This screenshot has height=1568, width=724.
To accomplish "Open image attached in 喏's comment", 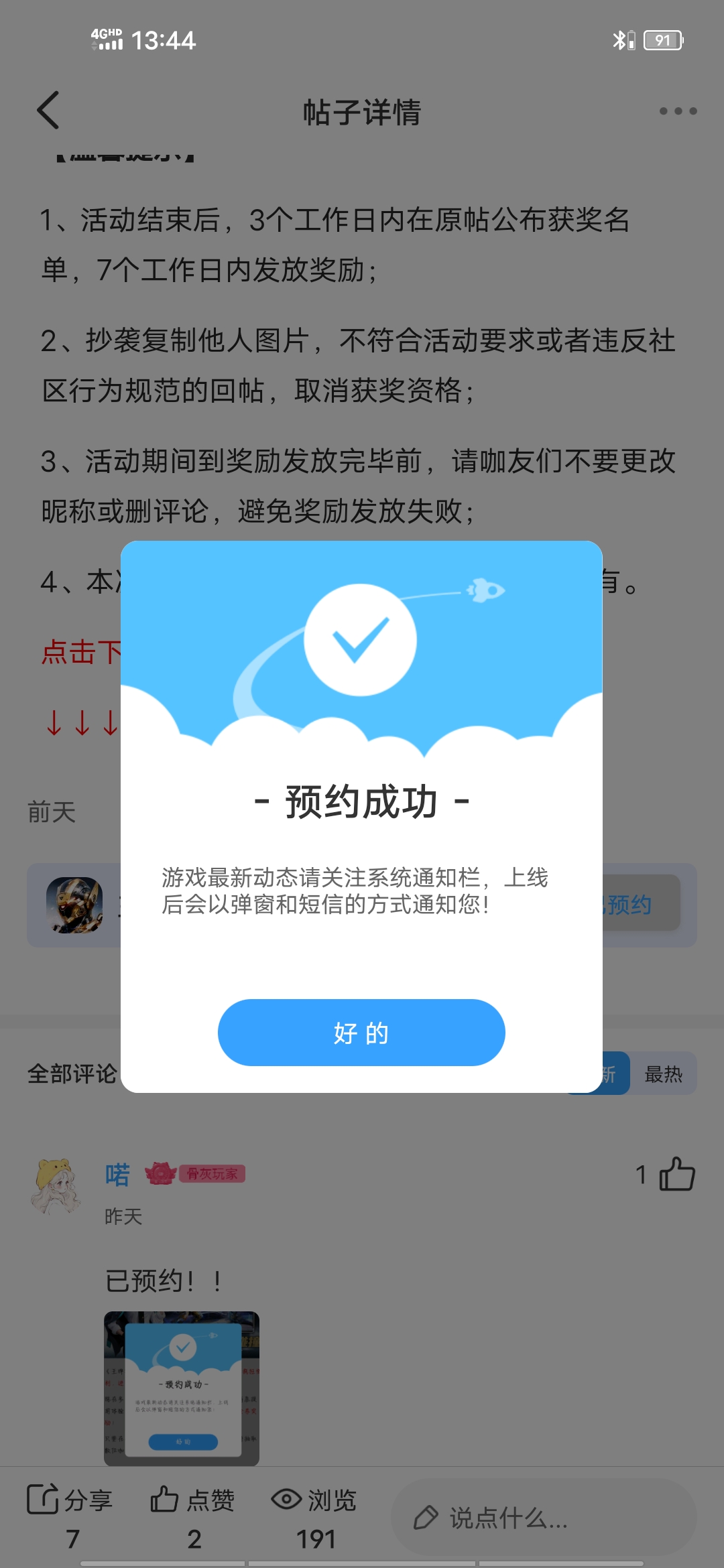I will (x=182, y=1388).
